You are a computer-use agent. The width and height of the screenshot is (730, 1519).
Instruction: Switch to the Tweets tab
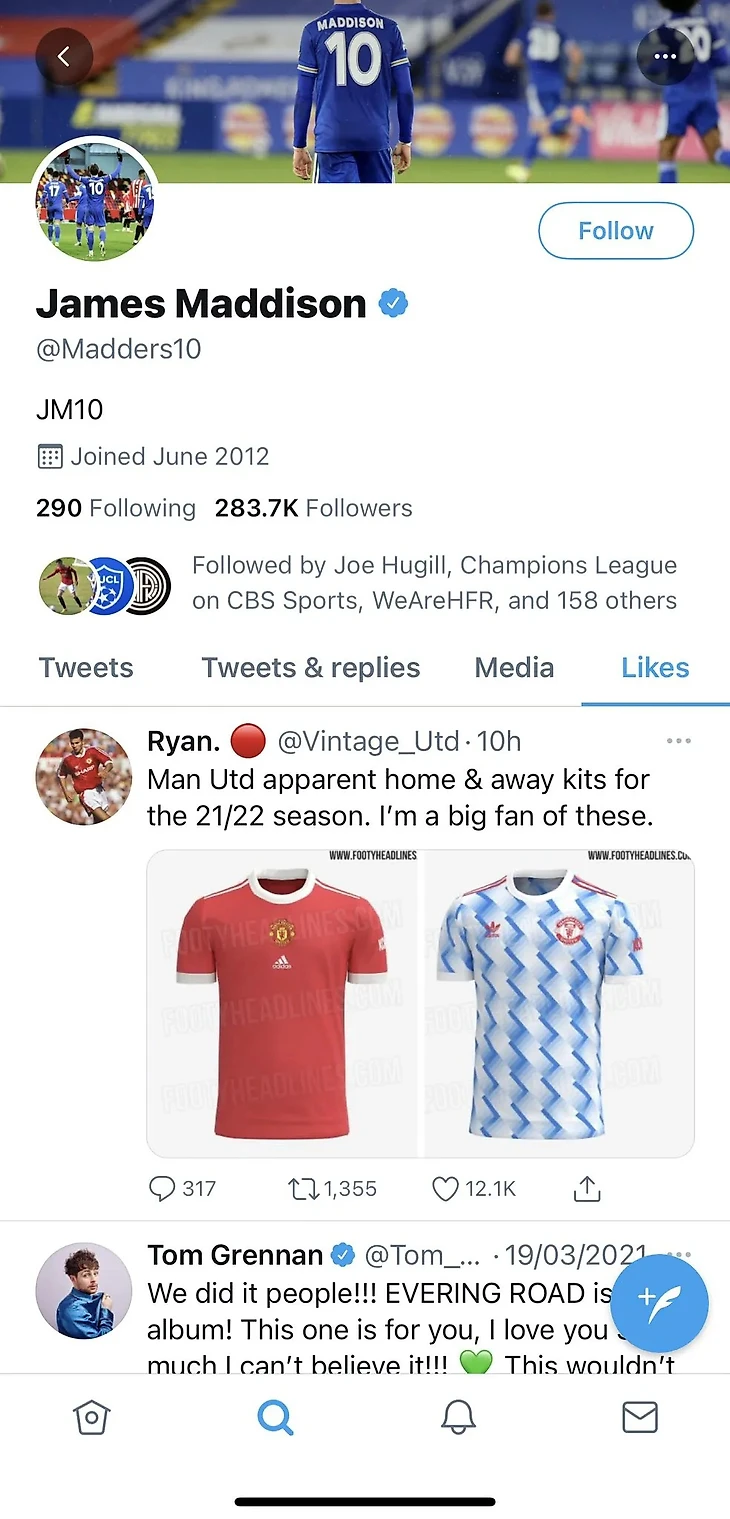click(86, 668)
